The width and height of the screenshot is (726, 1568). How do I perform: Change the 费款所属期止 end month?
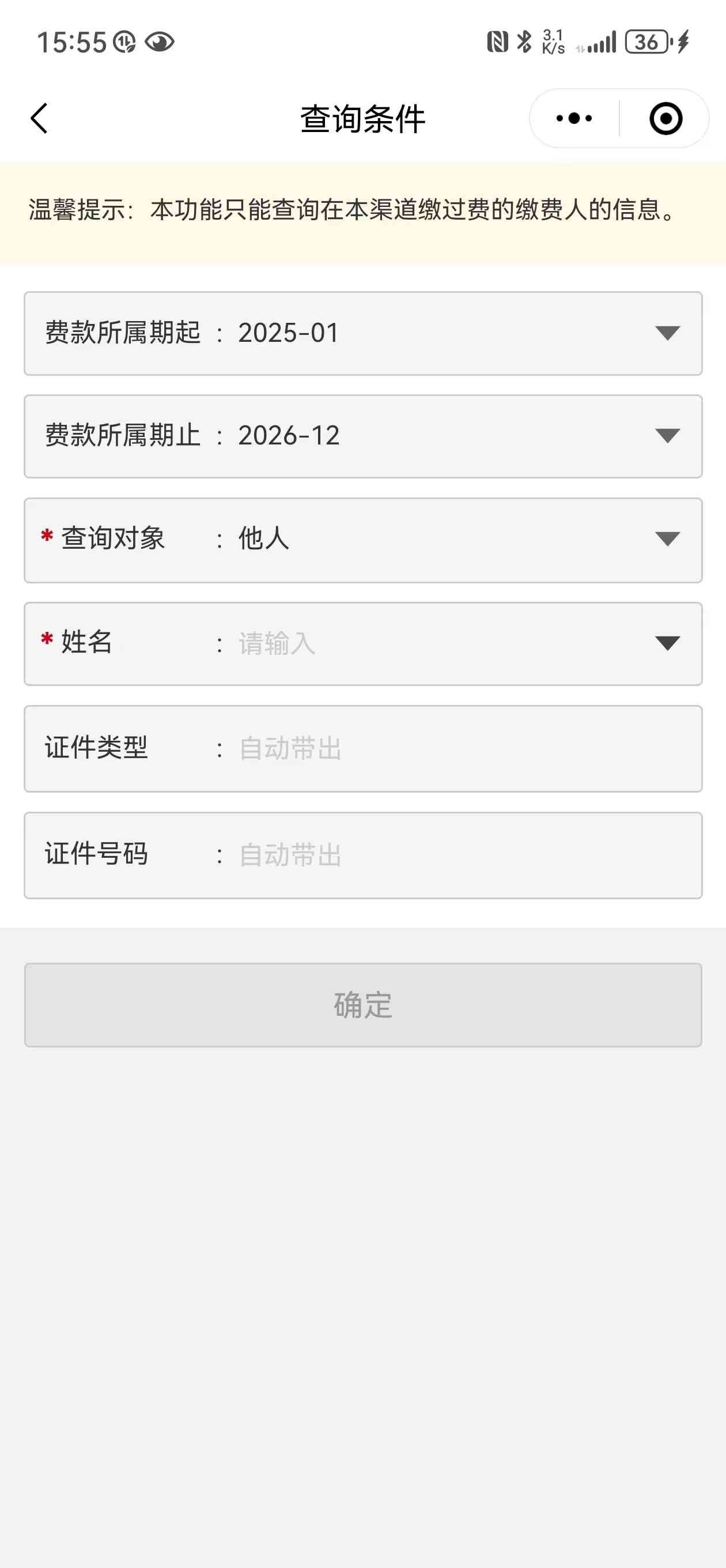[x=362, y=436]
